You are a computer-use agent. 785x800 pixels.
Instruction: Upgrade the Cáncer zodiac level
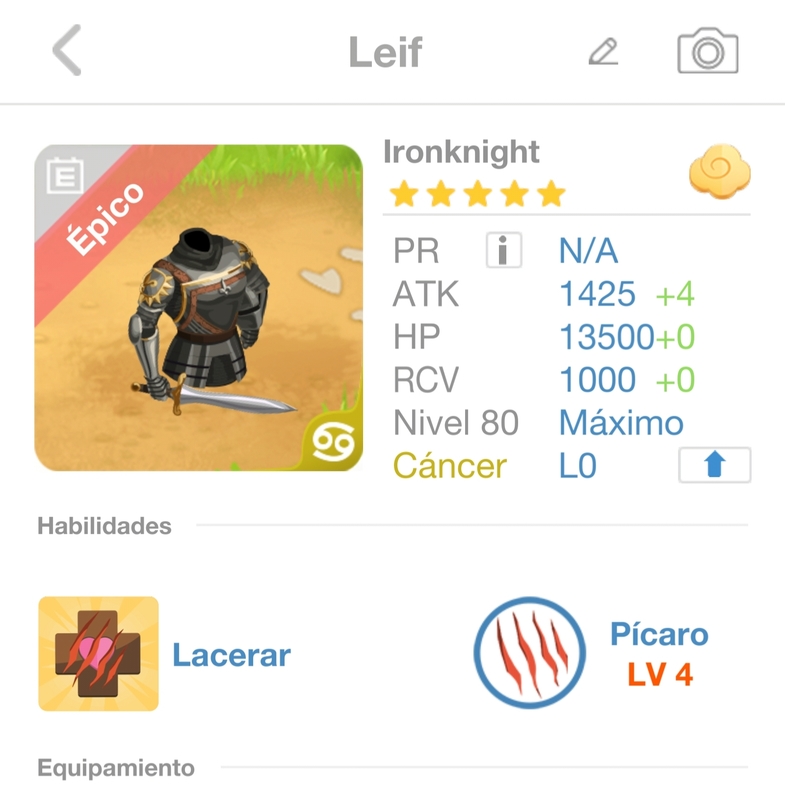(714, 465)
